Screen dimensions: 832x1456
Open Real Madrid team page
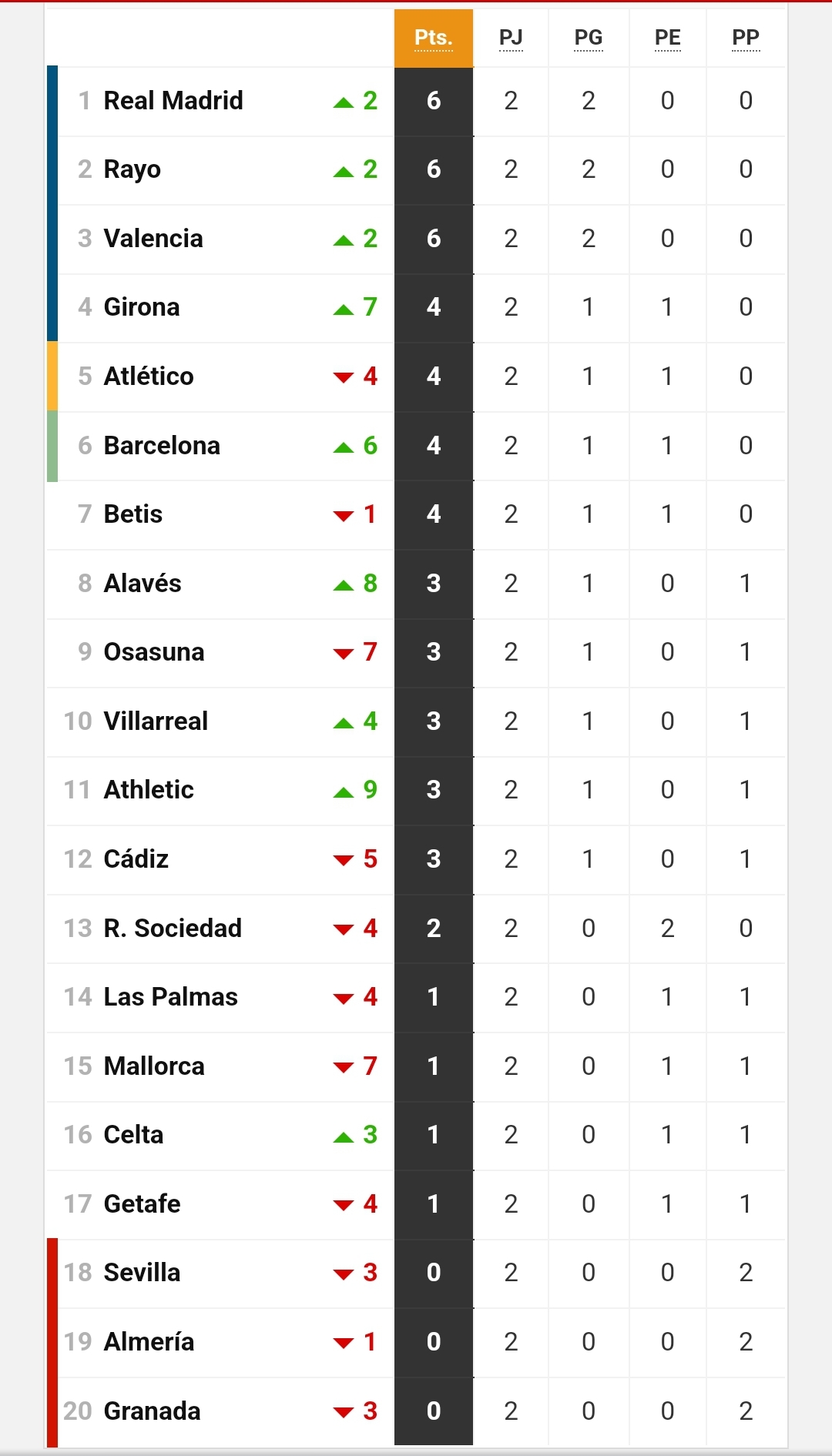coord(173,101)
